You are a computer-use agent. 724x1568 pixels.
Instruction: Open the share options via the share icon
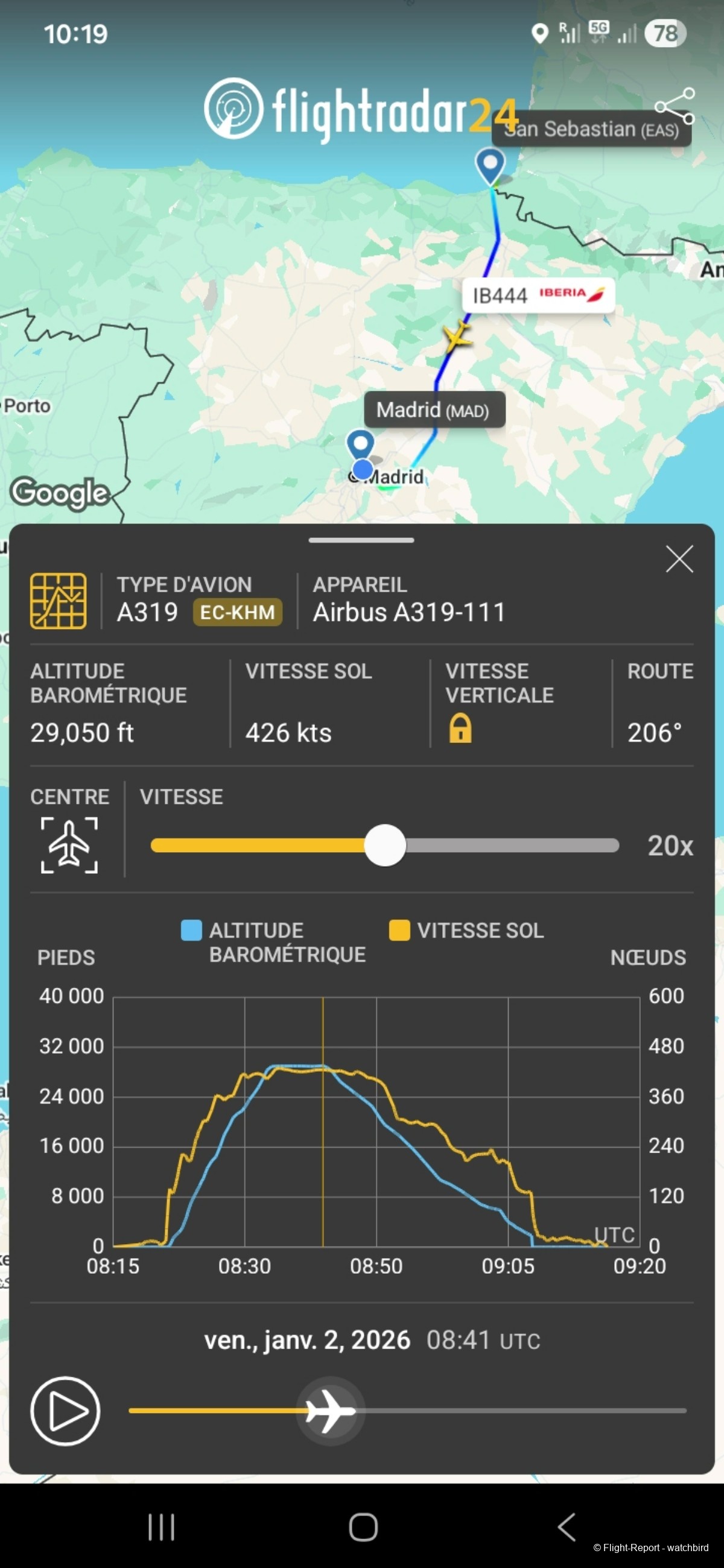coord(676,105)
